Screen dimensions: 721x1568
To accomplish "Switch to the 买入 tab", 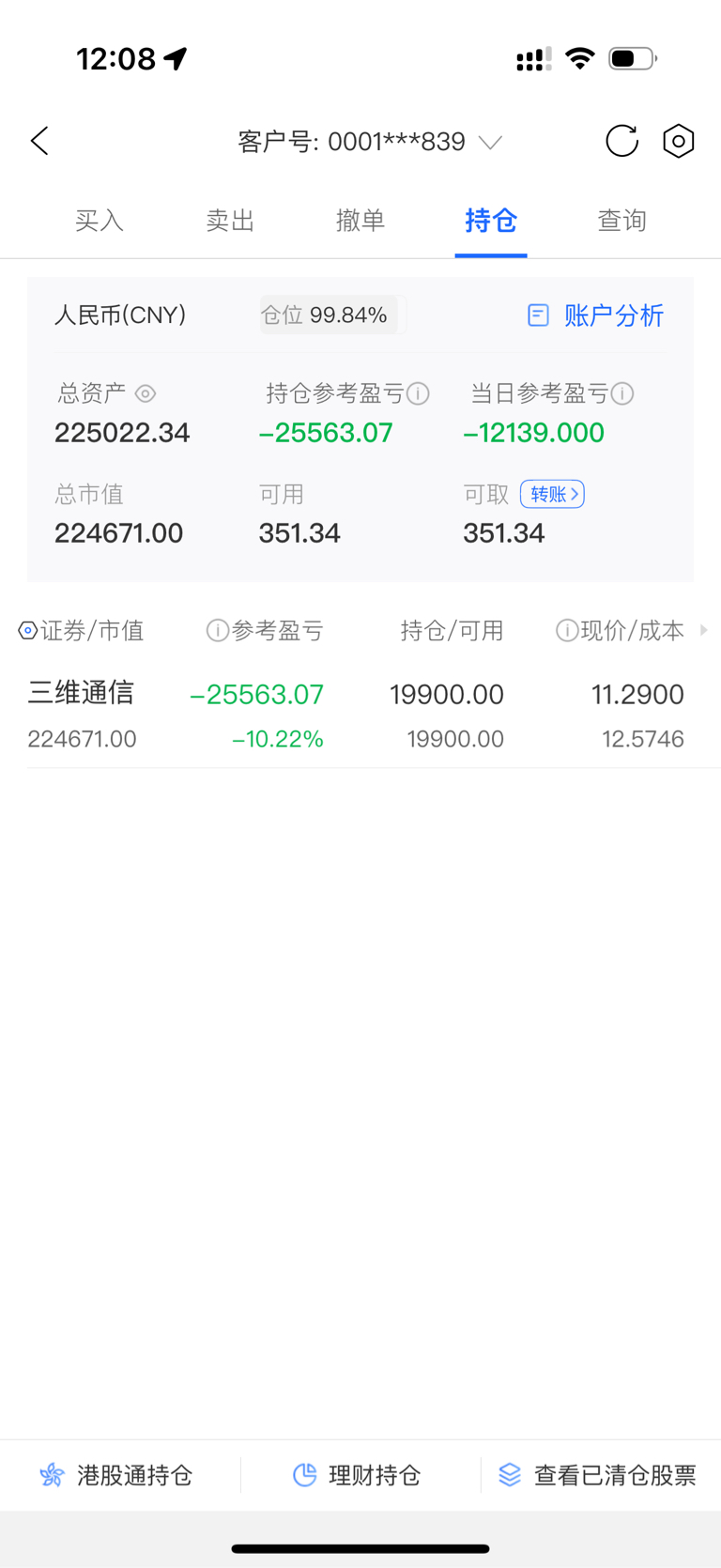I will (x=100, y=221).
